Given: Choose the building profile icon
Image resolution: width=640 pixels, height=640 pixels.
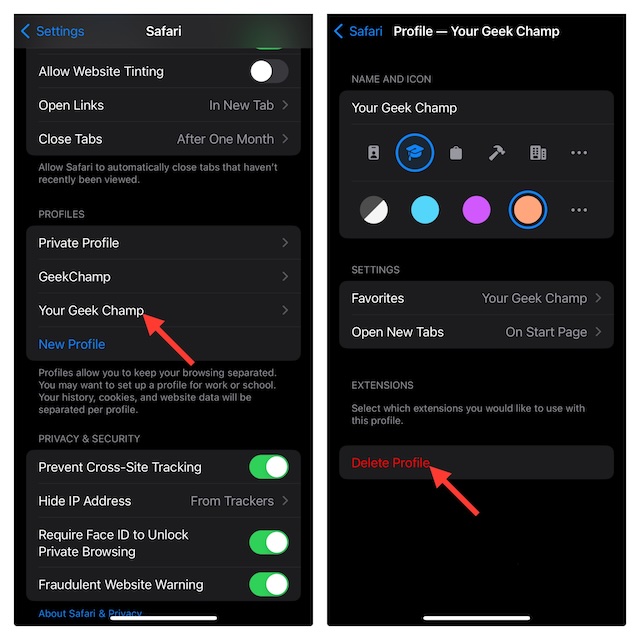Looking at the screenshot, I should [538, 153].
